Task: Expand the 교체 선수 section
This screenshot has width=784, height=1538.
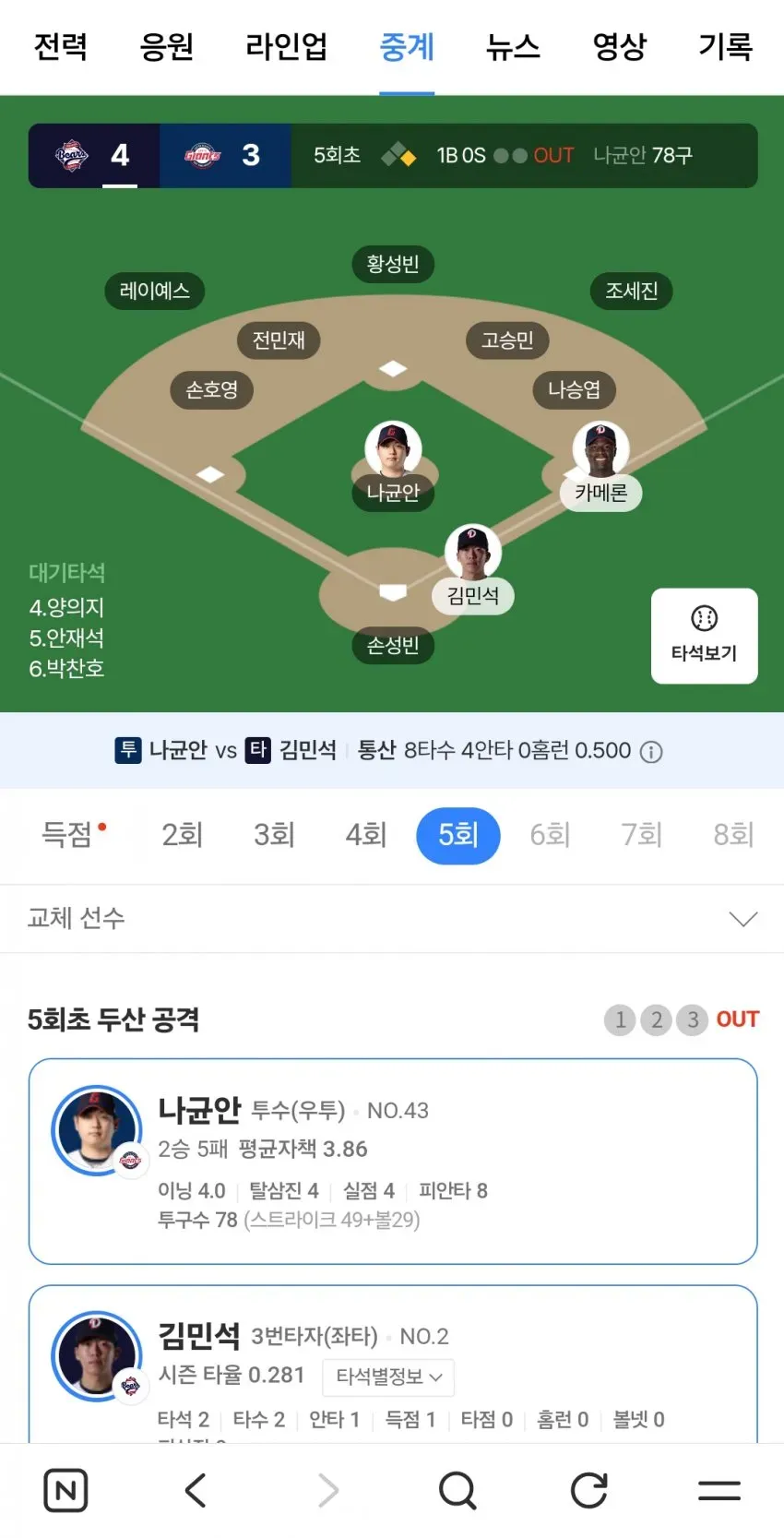Action: pyautogui.click(x=392, y=919)
